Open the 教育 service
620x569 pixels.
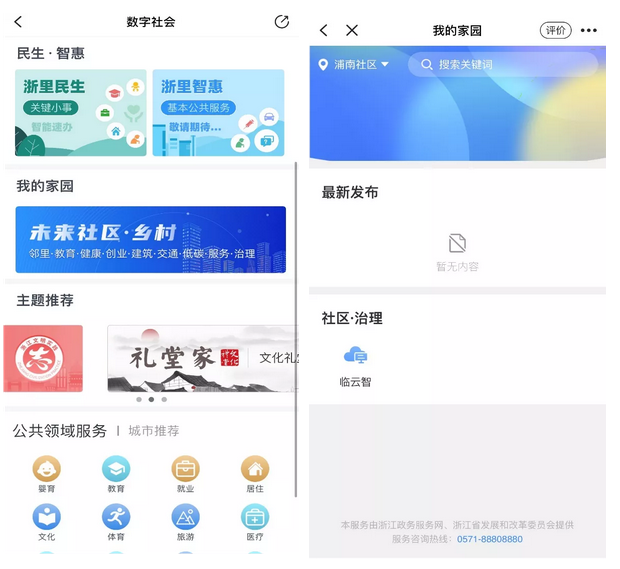116,473
